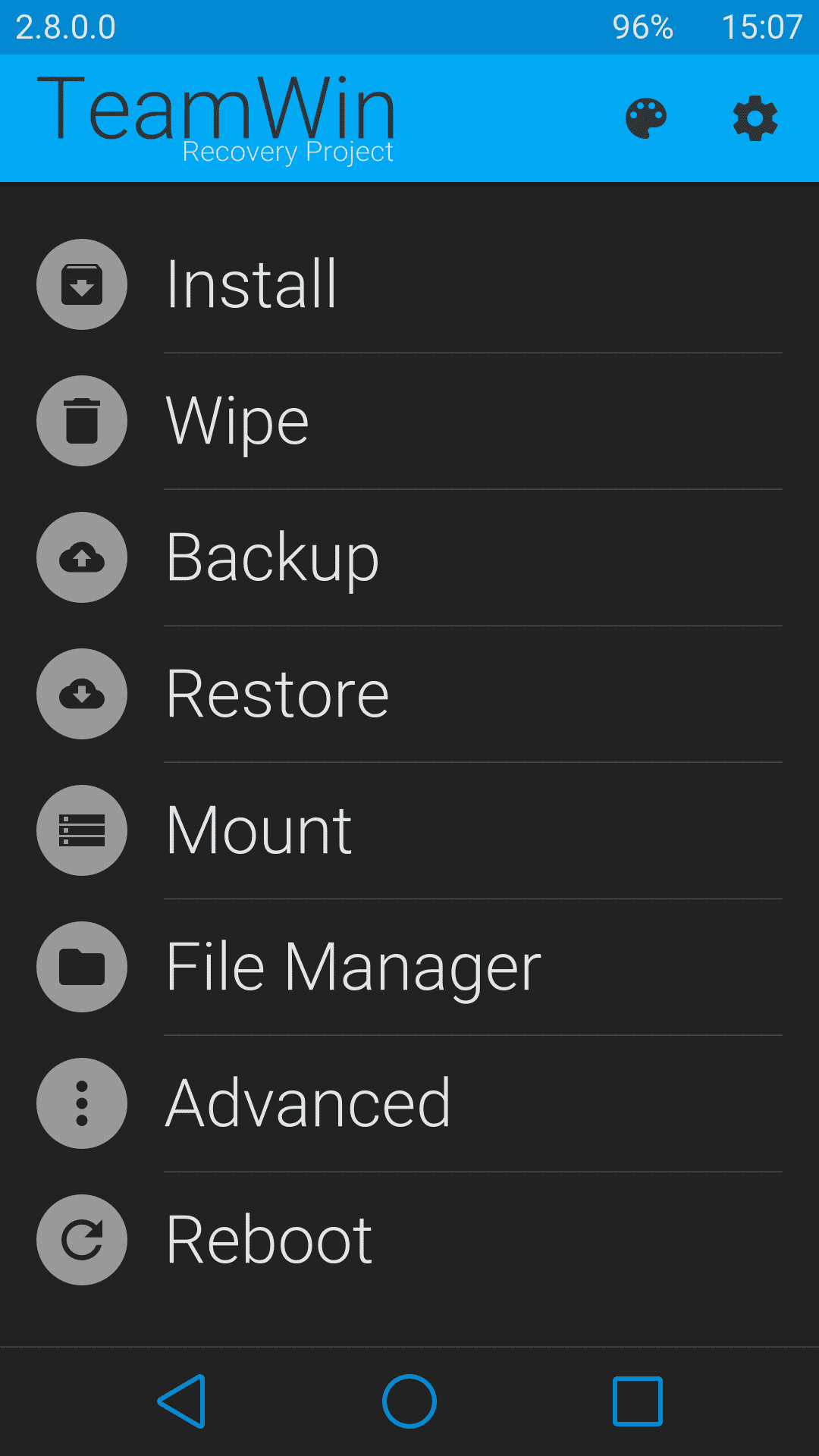Open Advanced options

tap(409, 1103)
